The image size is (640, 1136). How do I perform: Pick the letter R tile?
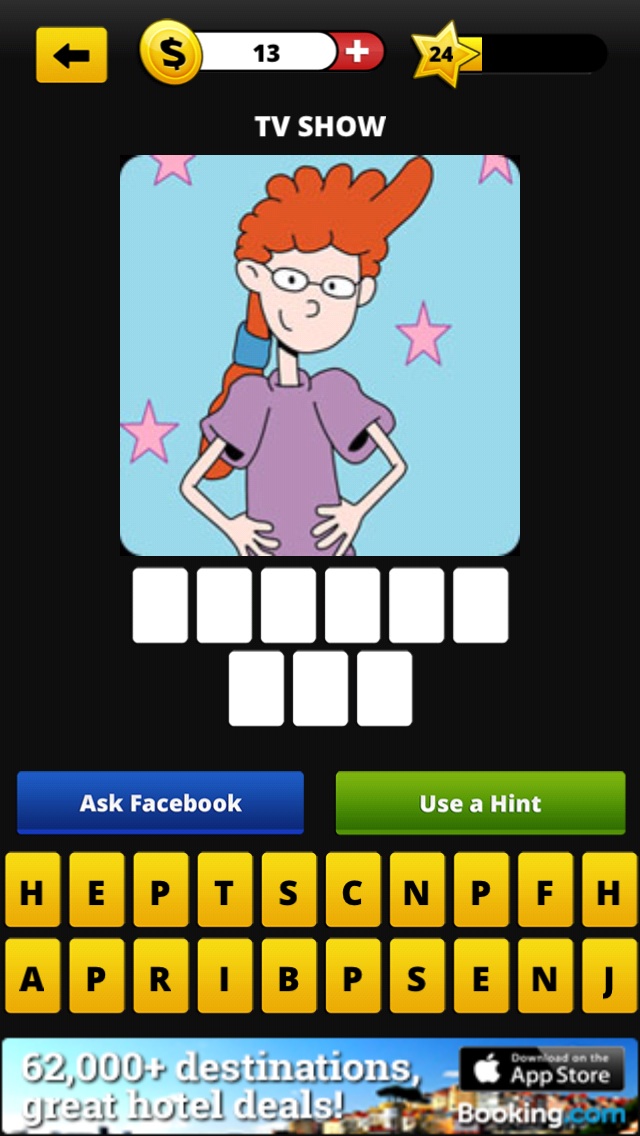160,977
